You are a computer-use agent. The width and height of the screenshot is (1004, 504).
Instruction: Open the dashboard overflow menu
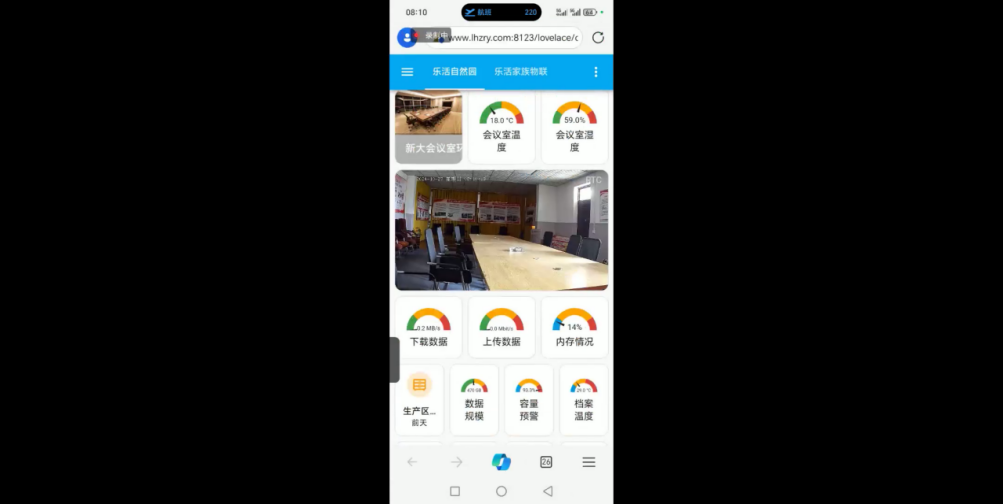coord(596,72)
